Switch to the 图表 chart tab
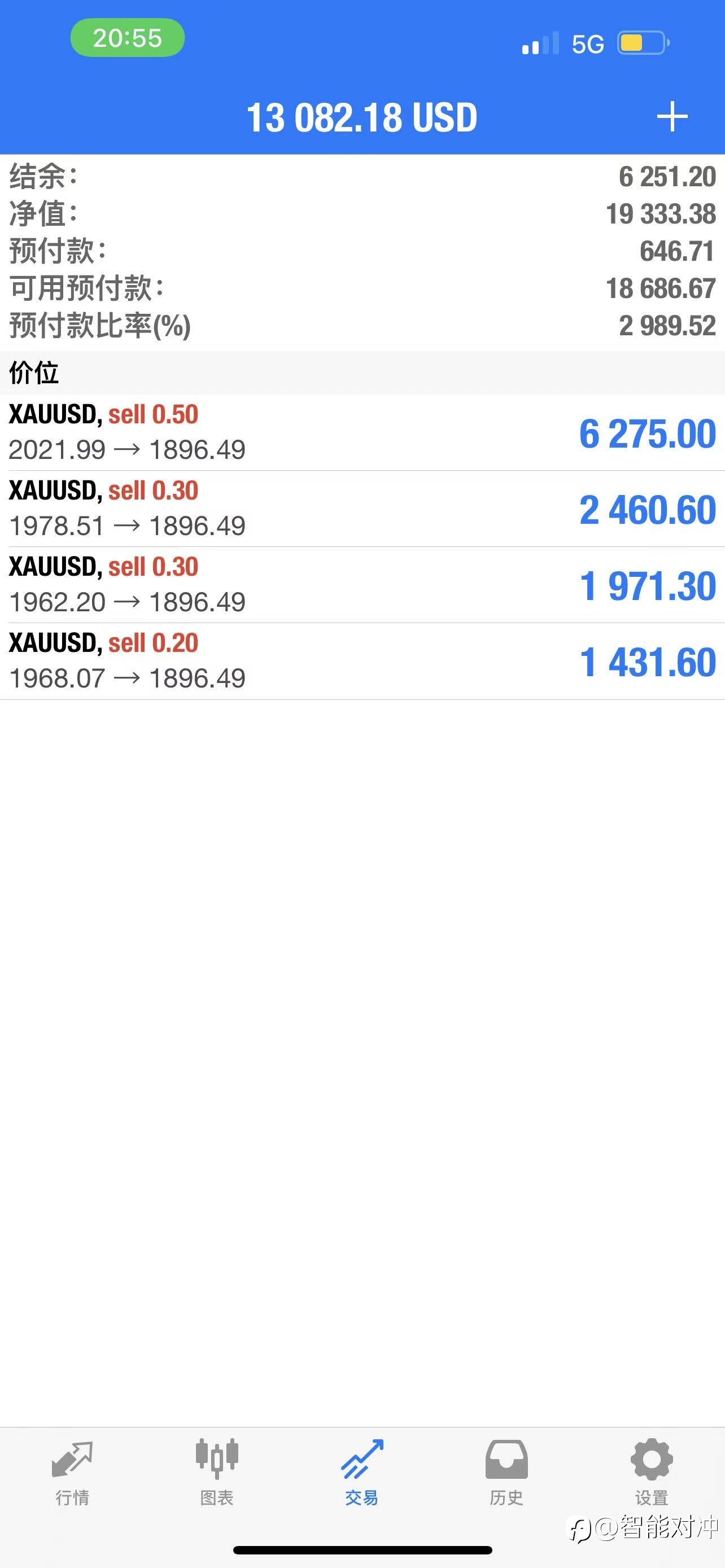 (x=217, y=1473)
